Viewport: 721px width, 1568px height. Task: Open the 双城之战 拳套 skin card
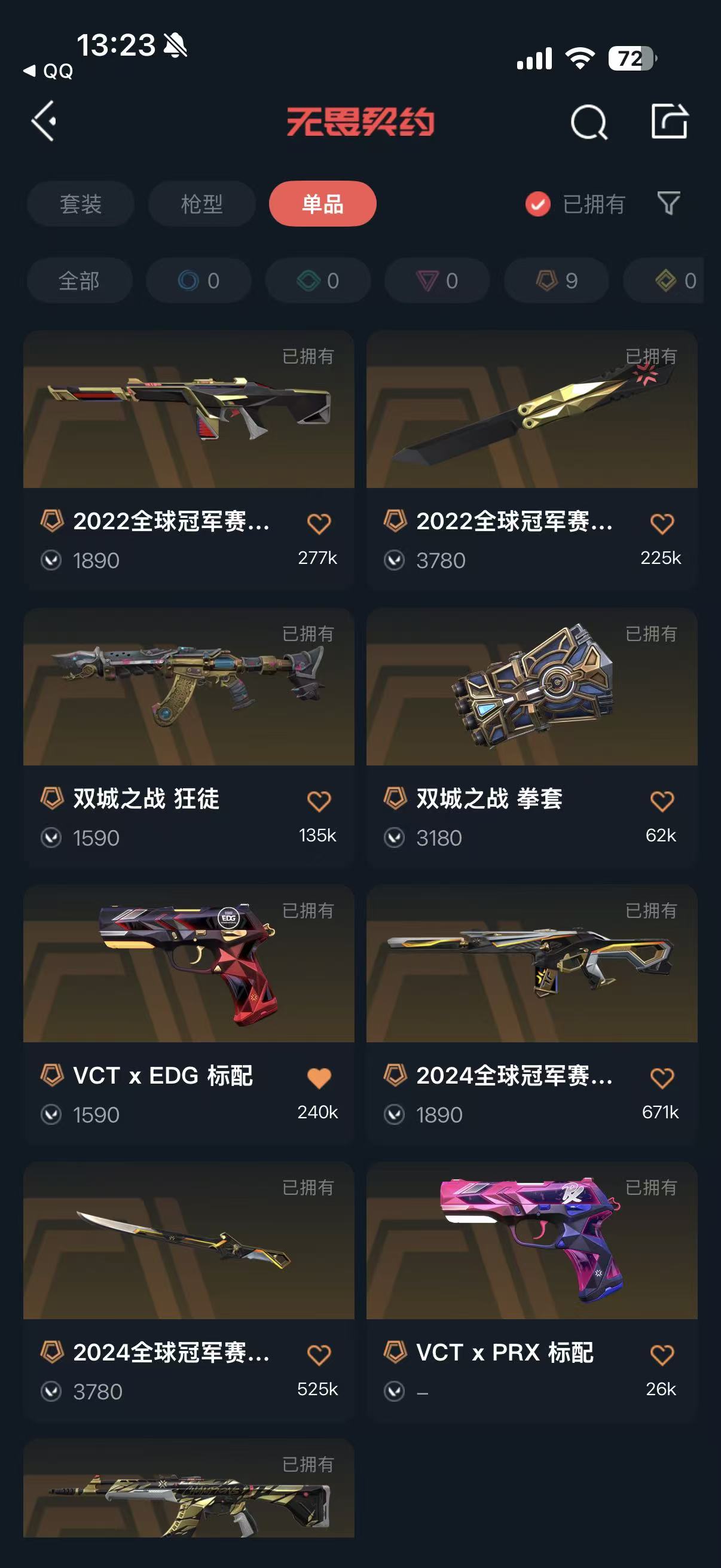(531, 688)
